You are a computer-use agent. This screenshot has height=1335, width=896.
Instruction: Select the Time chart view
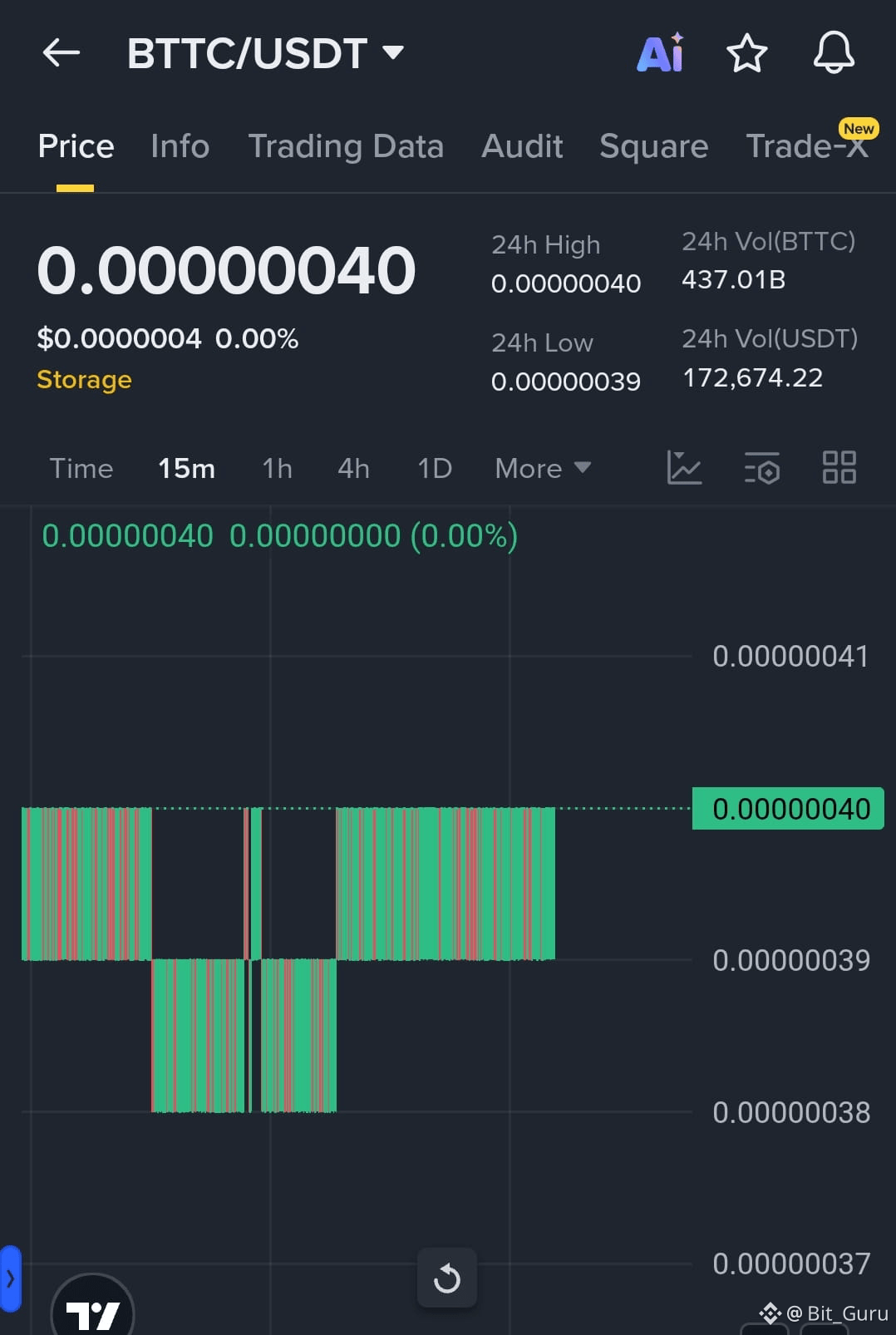point(81,469)
